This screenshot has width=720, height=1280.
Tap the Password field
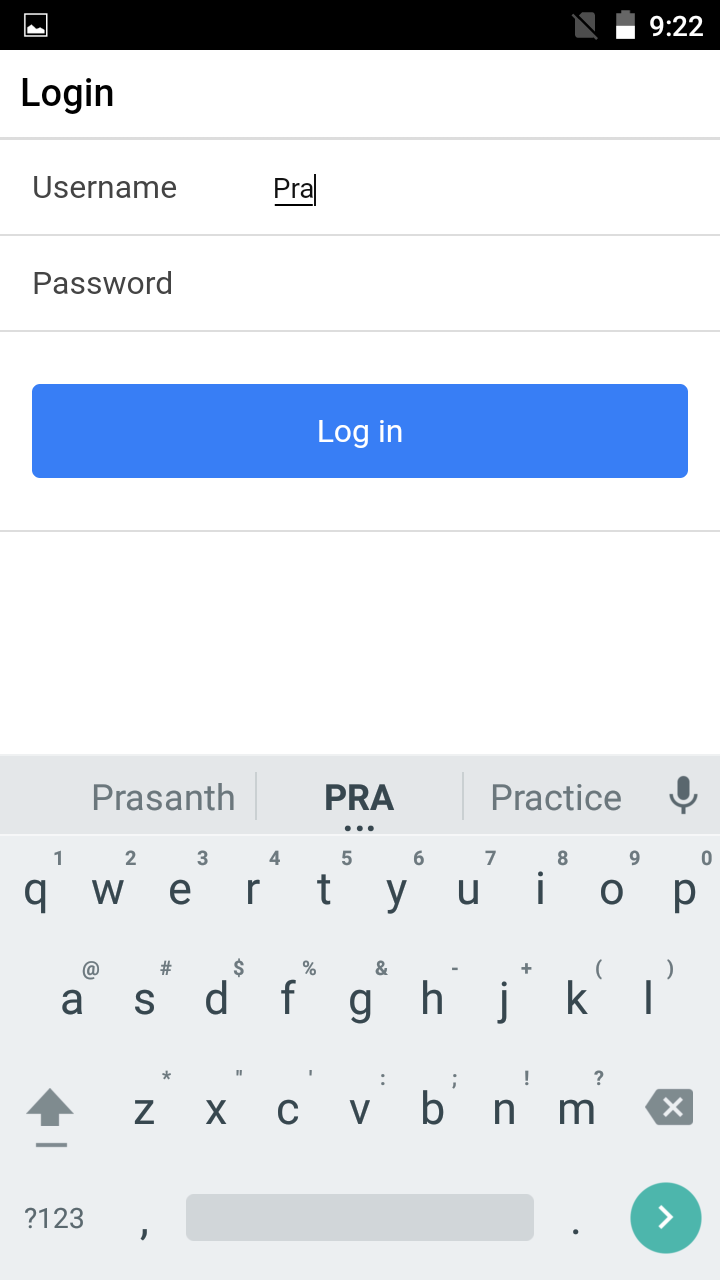click(480, 283)
